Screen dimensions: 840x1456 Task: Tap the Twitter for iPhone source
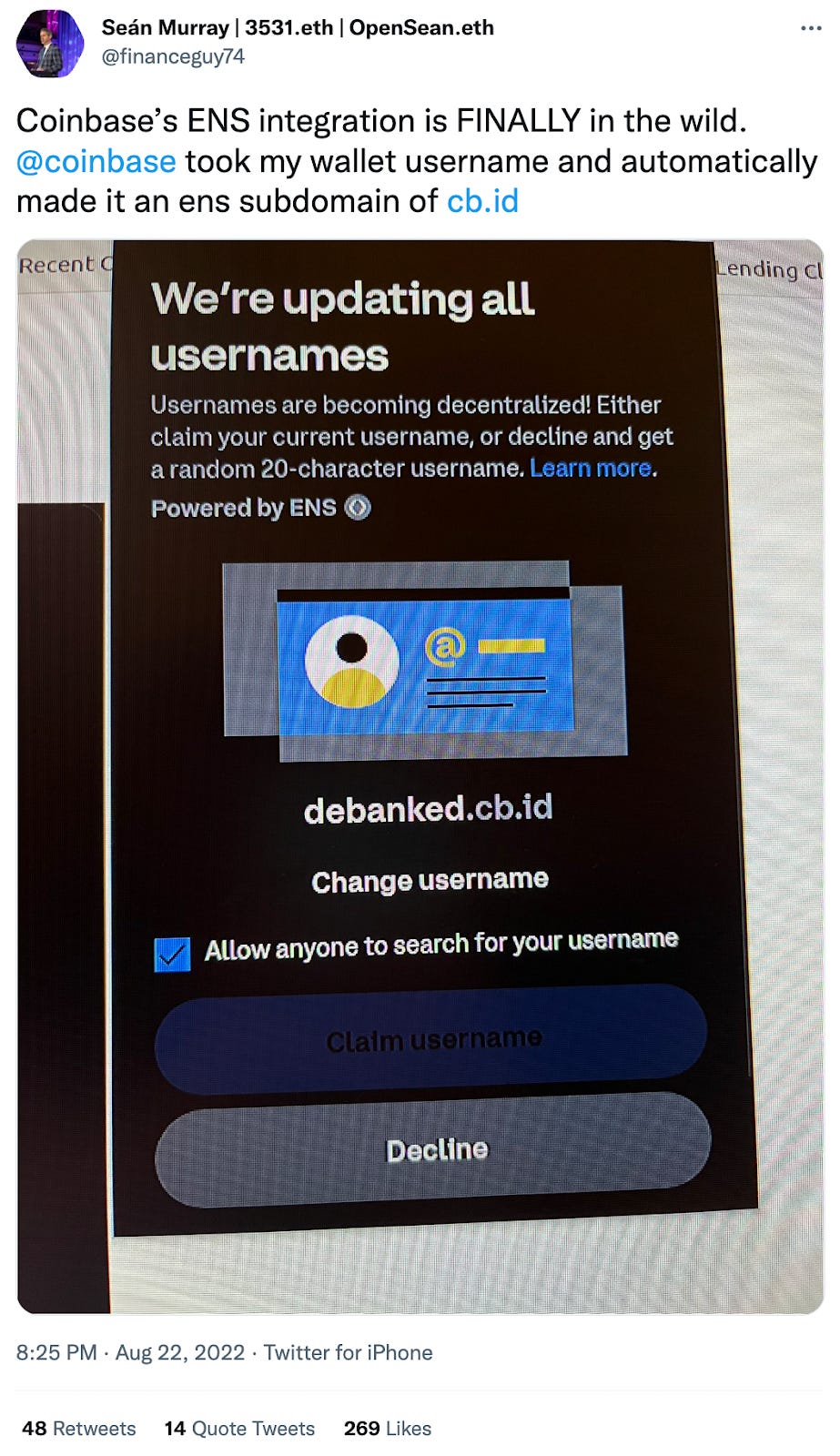click(x=348, y=1353)
